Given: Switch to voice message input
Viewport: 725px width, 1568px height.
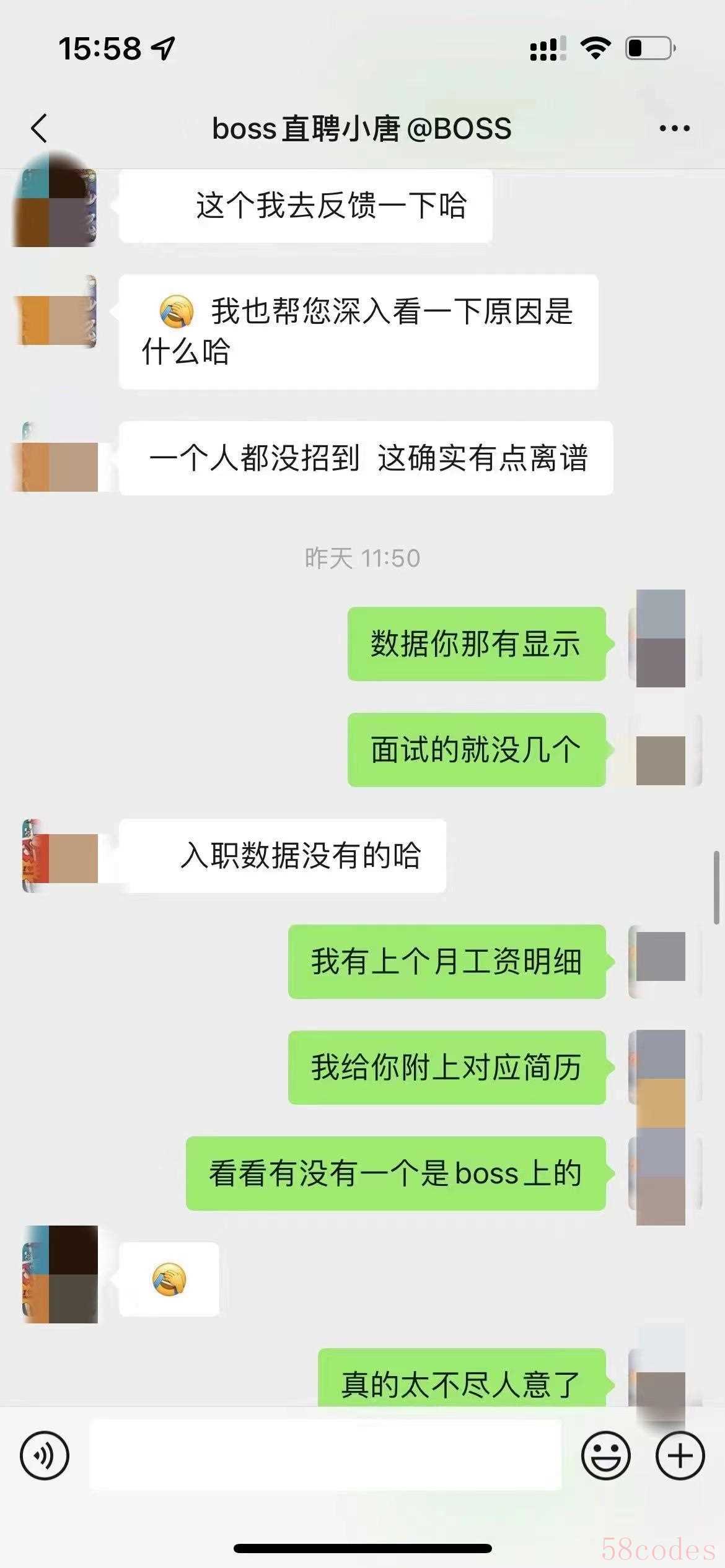Looking at the screenshot, I should (45, 1456).
